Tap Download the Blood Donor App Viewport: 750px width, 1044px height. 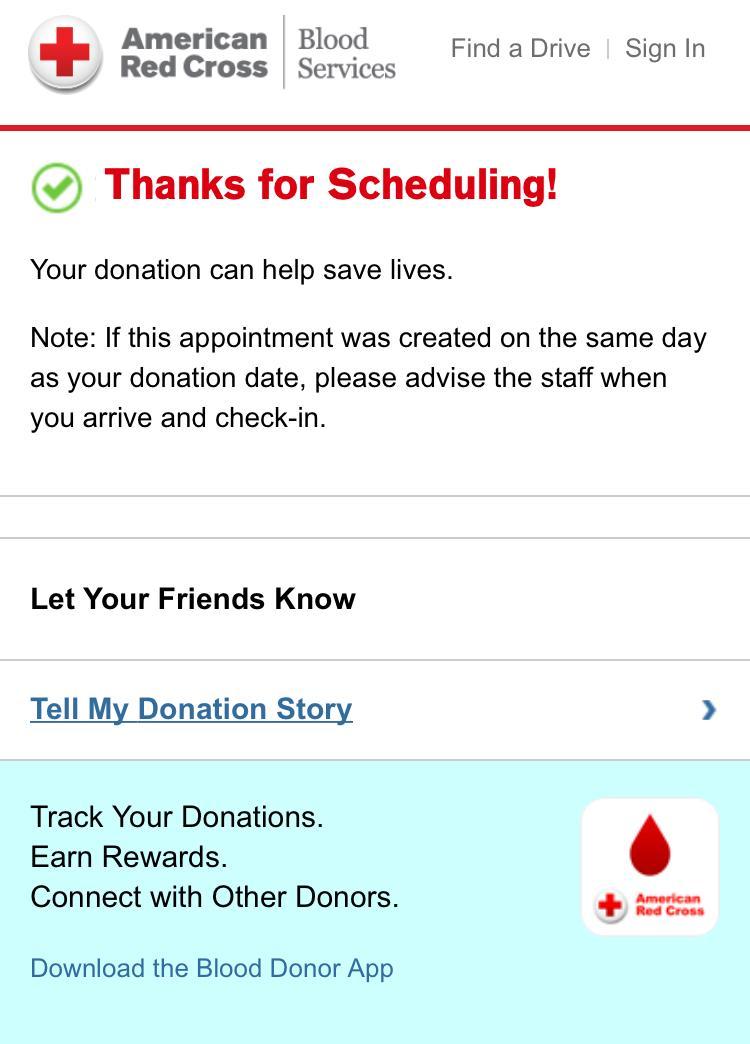(212, 968)
